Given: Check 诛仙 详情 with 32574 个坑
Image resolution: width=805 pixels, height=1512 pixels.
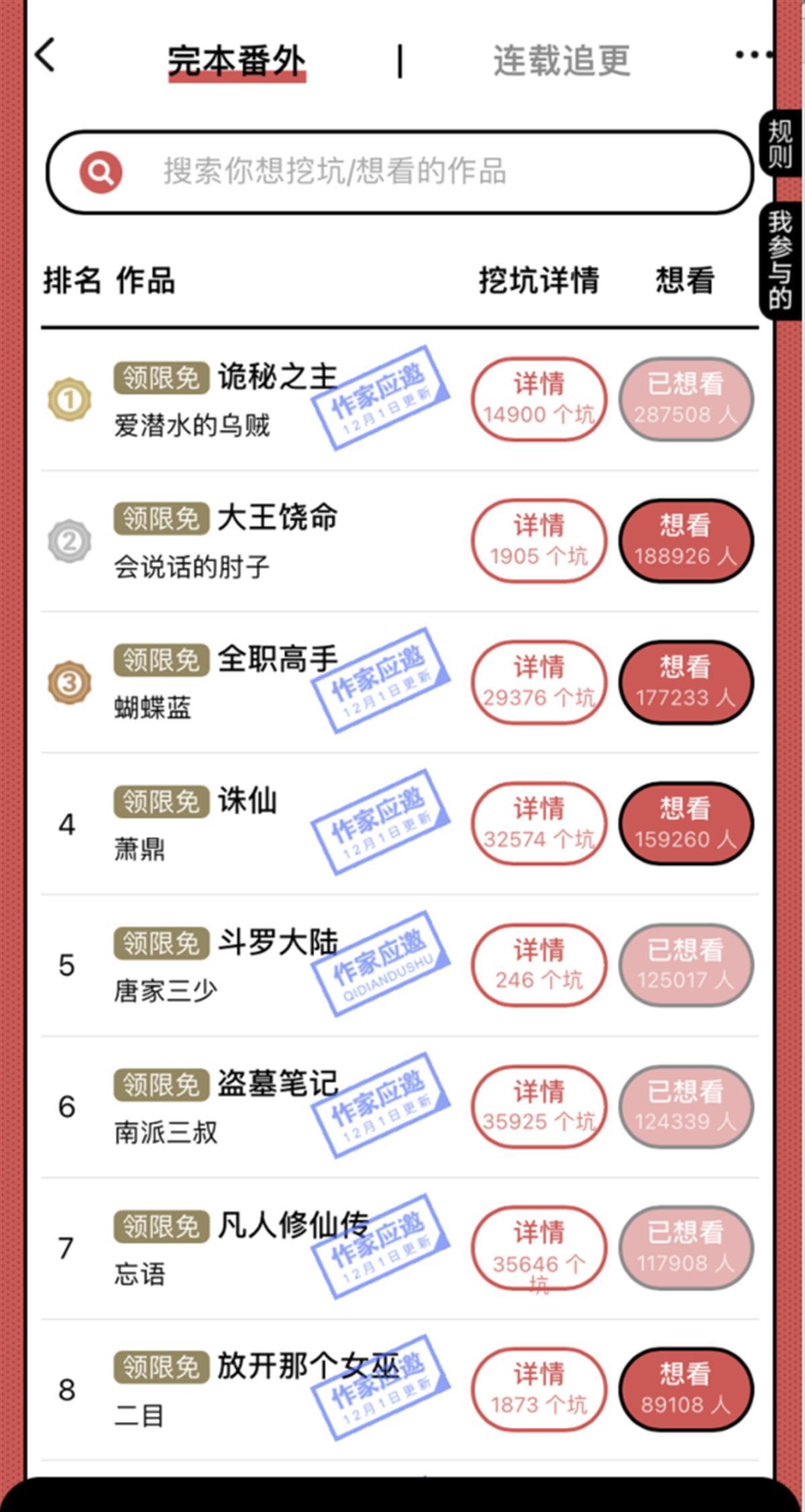Looking at the screenshot, I should click(x=539, y=823).
